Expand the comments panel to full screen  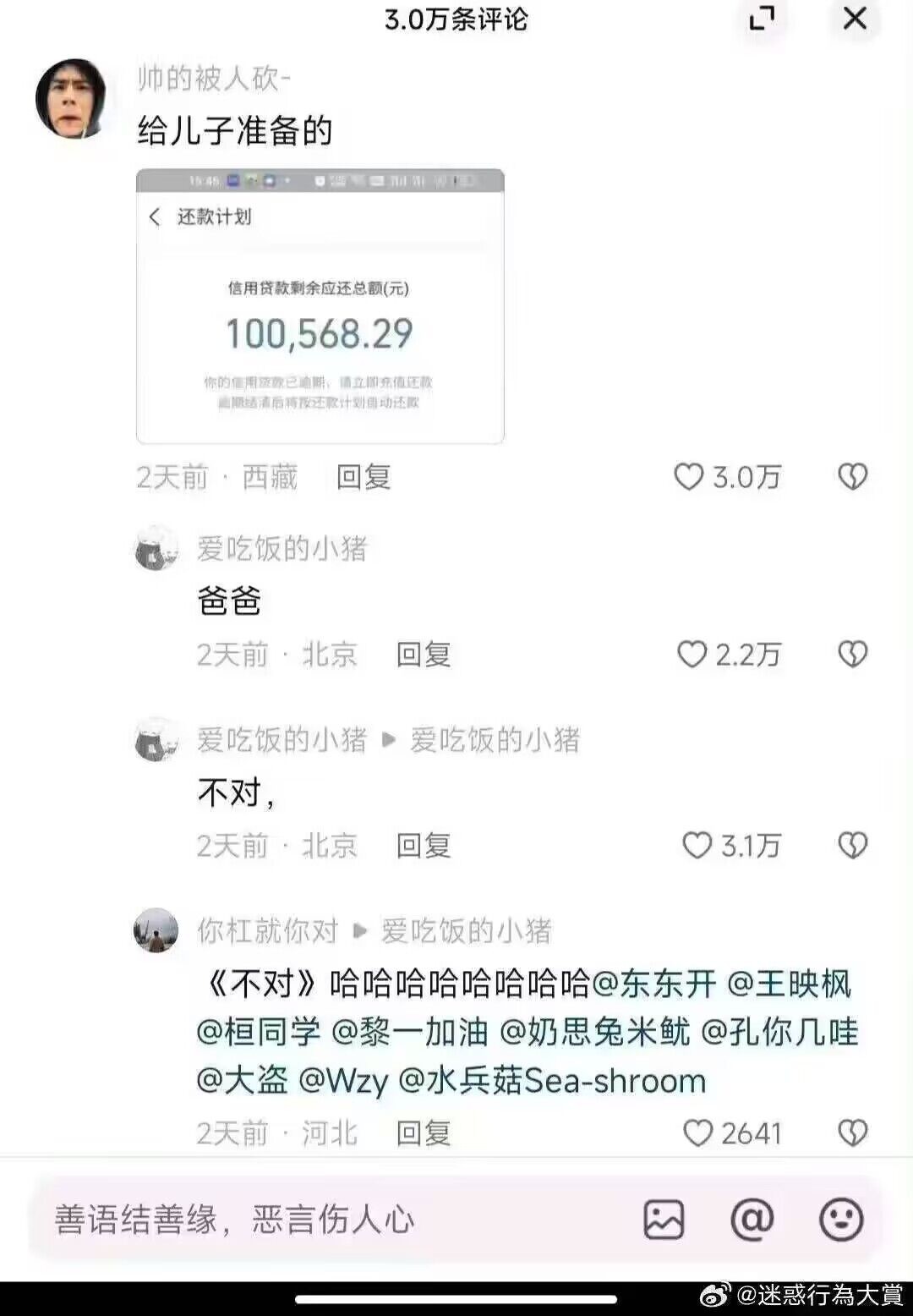(x=762, y=19)
